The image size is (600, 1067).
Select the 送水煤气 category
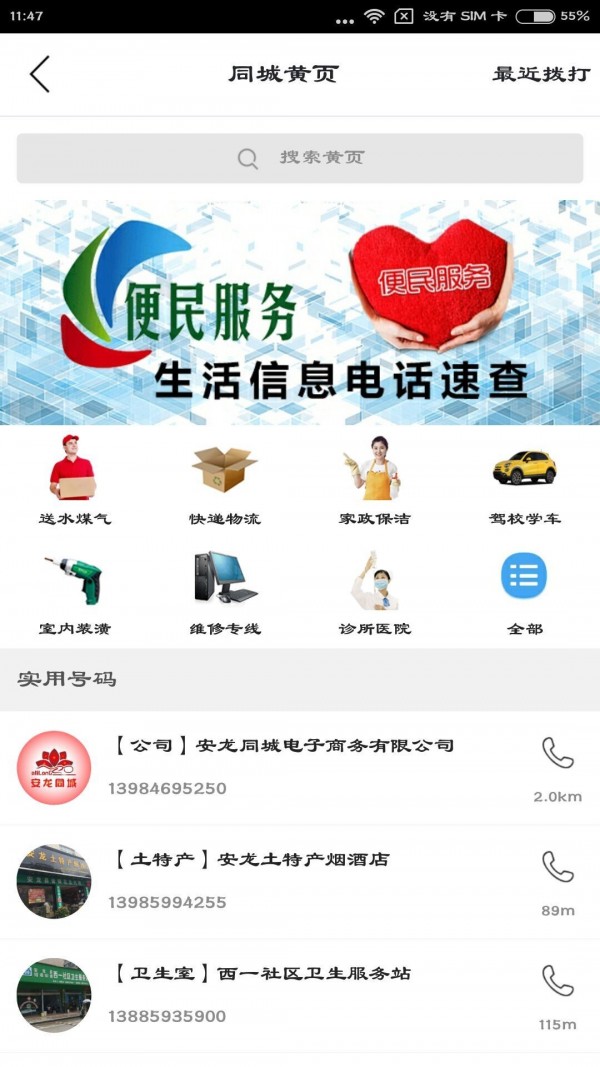pyautogui.click(x=75, y=480)
